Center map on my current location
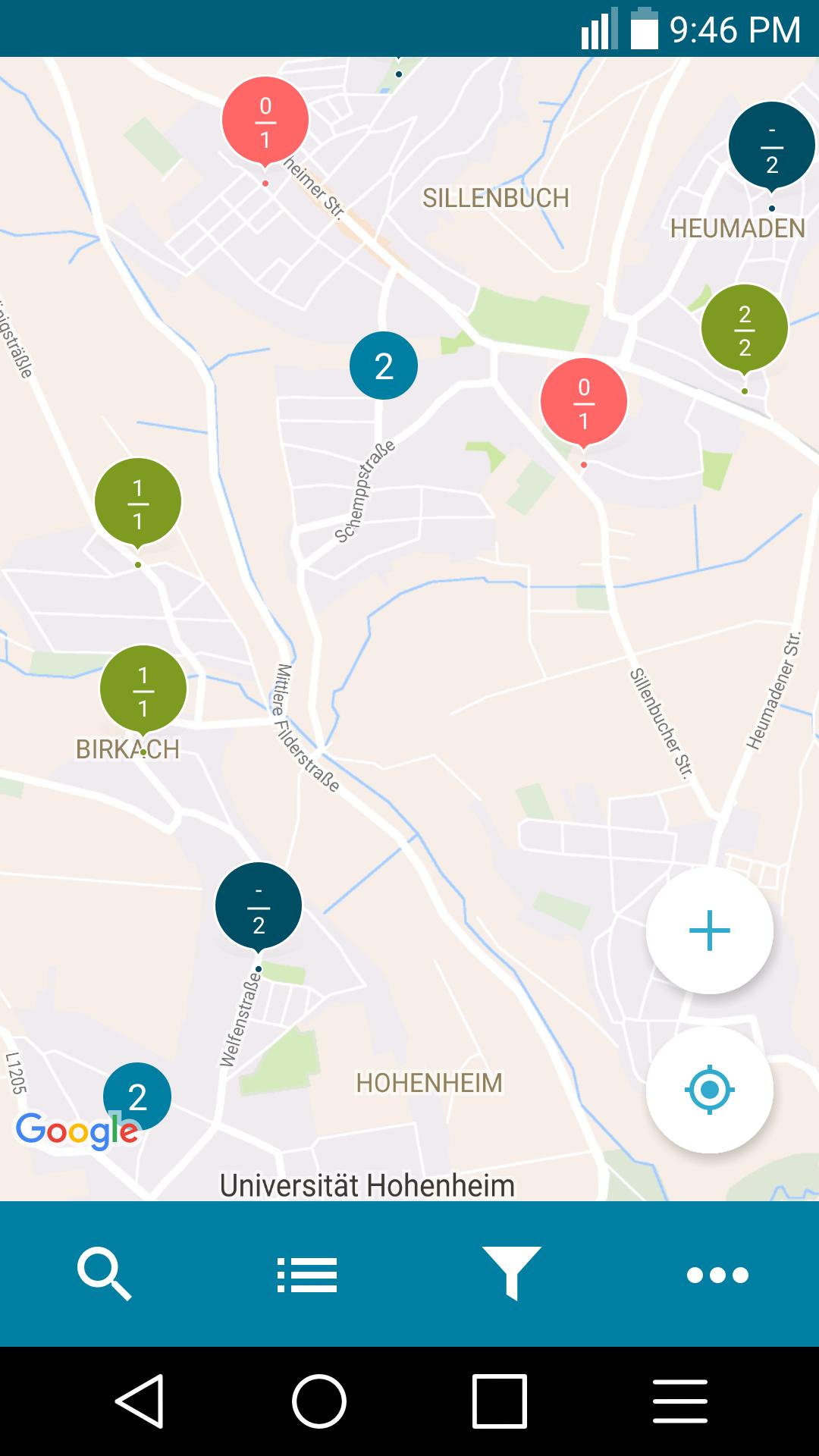The height and width of the screenshot is (1456, 819). pos(709,1090)
